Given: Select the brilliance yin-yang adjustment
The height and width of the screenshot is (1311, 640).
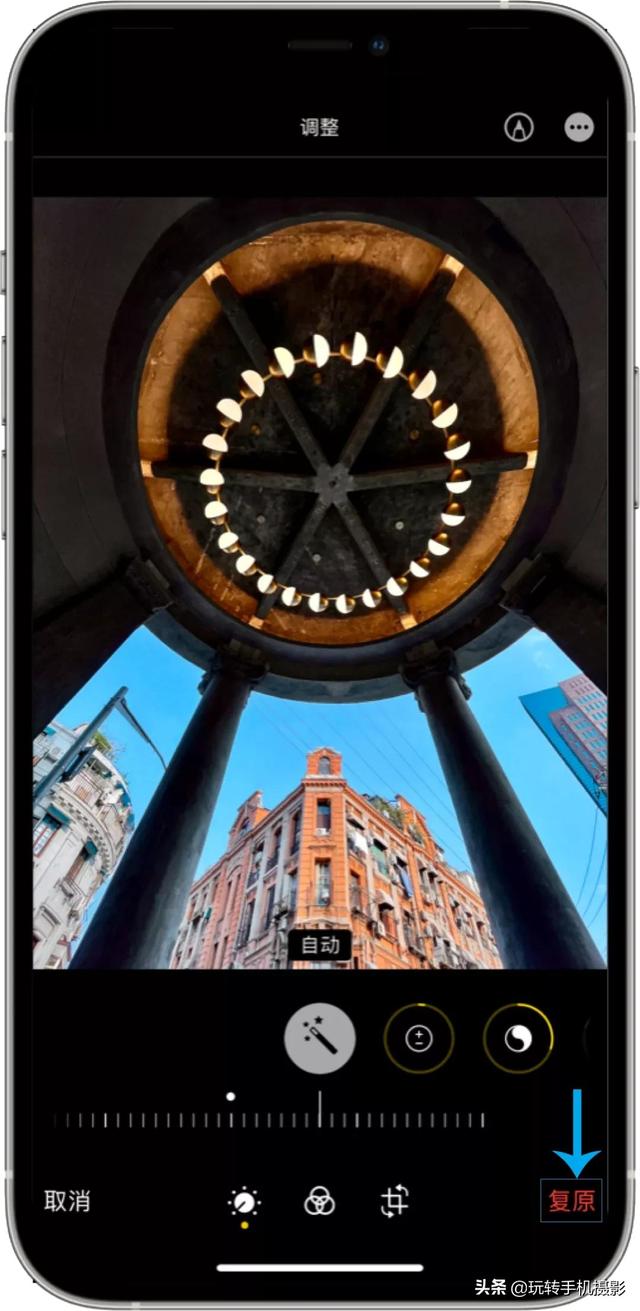Looking at the screenshot, I should [x=518, y=1039].
